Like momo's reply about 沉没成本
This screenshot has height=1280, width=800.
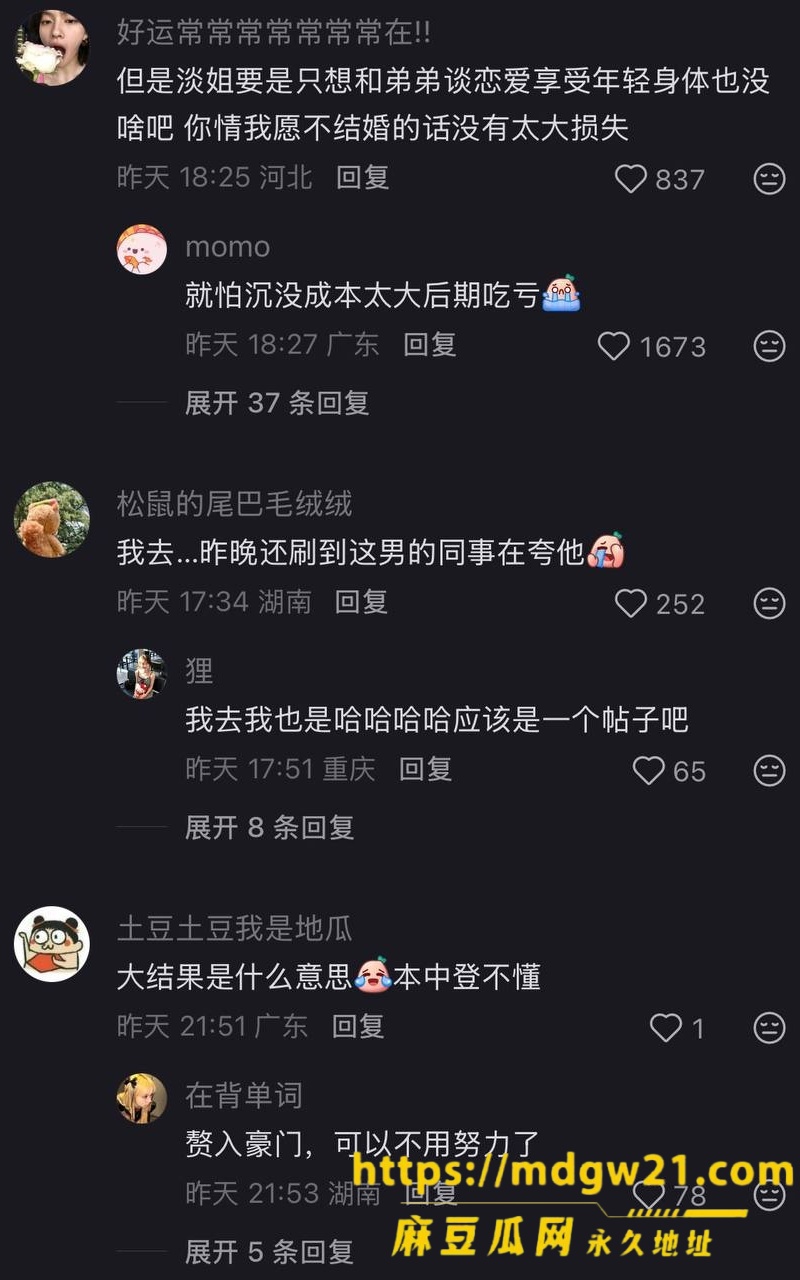coord(614,346)
